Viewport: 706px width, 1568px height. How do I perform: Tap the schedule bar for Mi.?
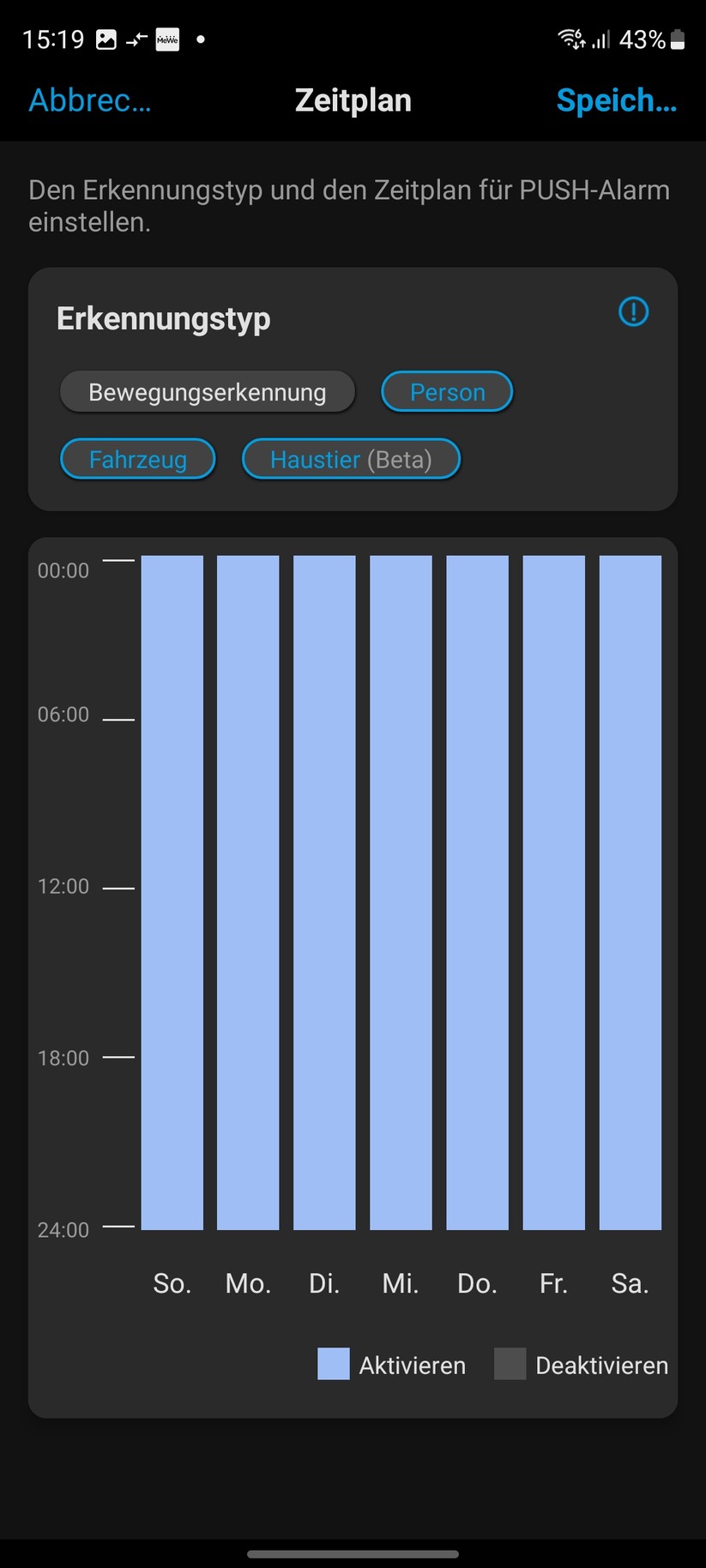(x=401, y=892)
